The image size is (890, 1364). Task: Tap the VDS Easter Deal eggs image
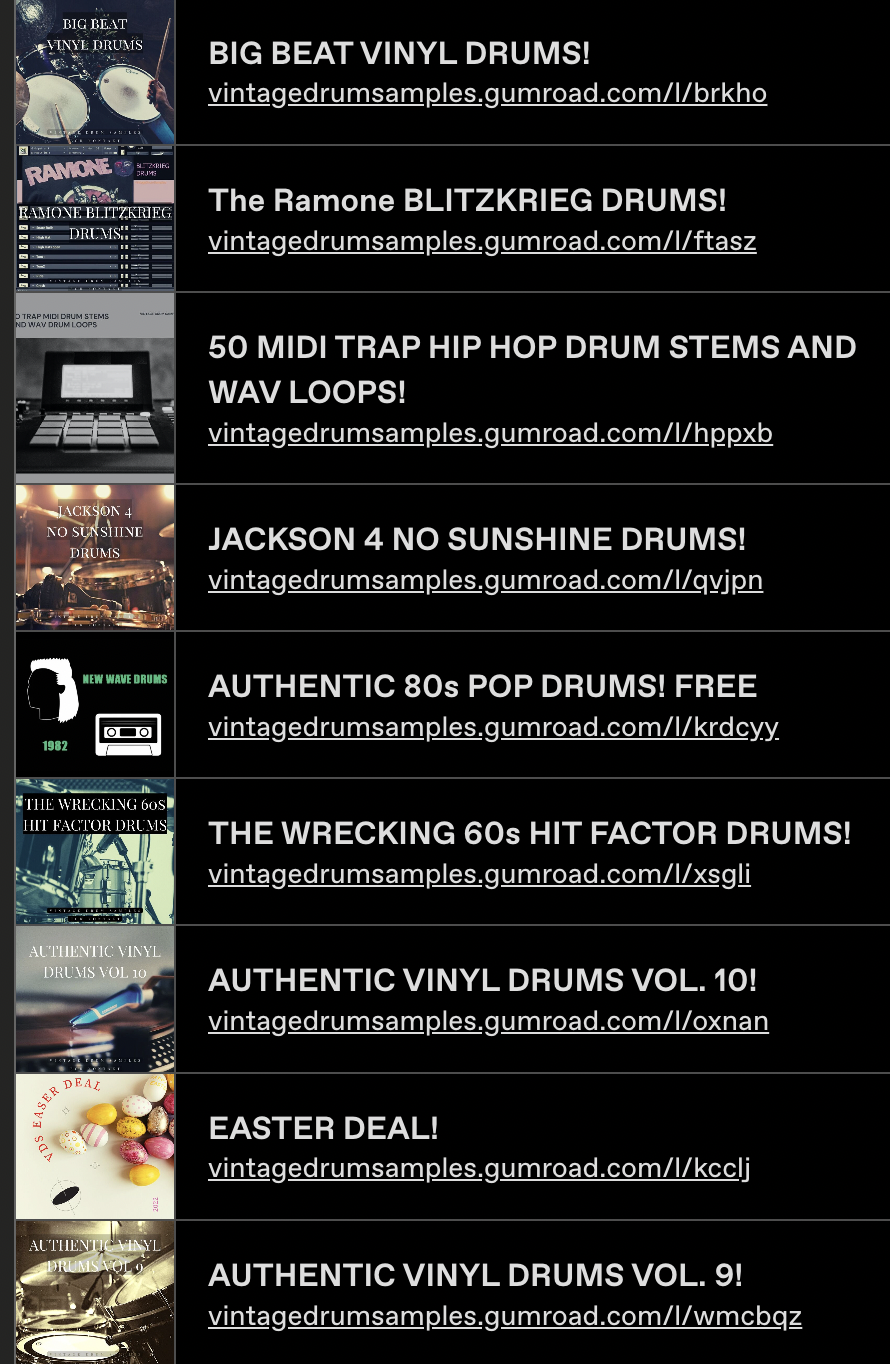click(95, 1146)
